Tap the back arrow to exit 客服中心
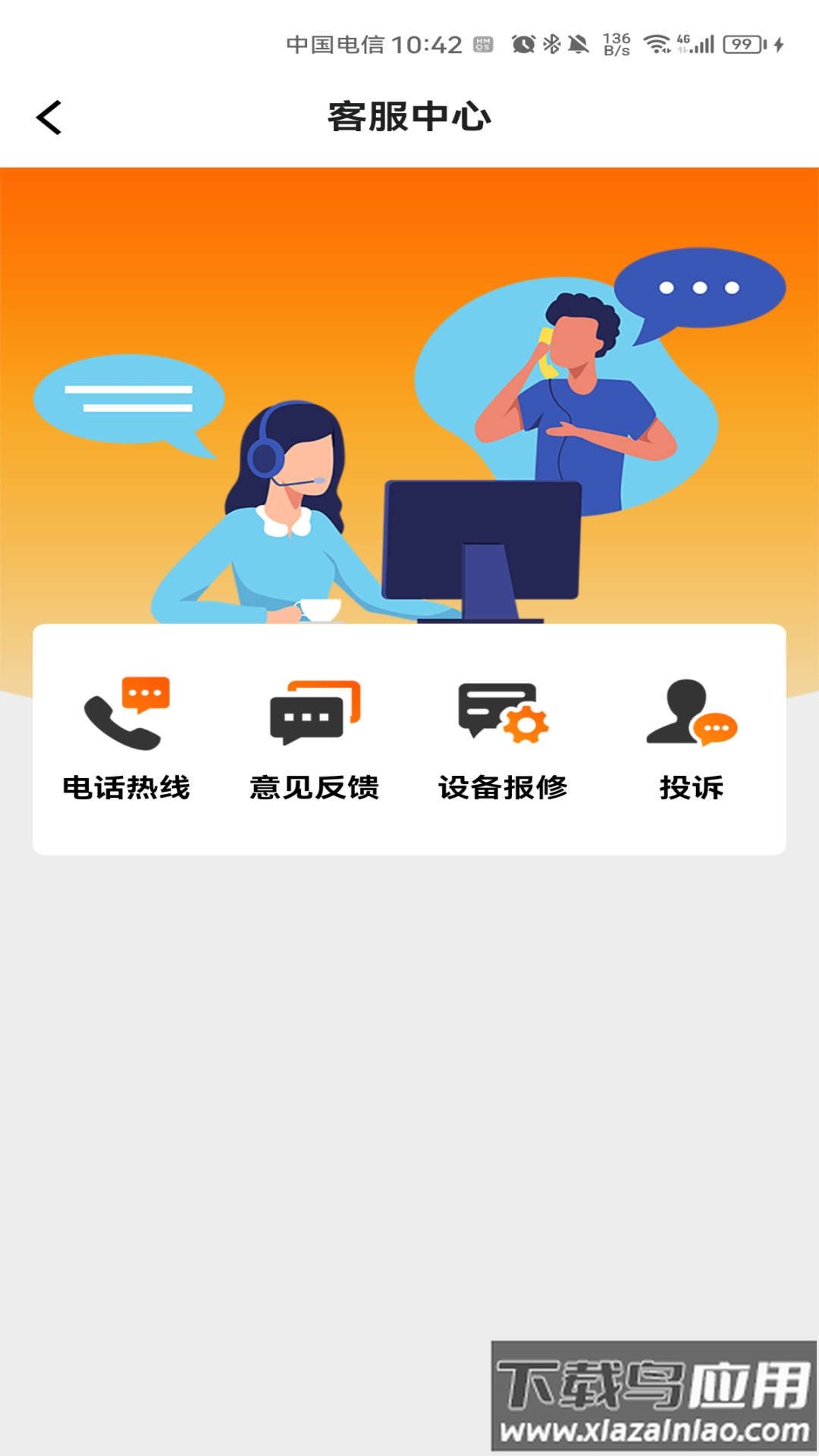Screen dimensions: 819x1456 click(x=50, y=118)
